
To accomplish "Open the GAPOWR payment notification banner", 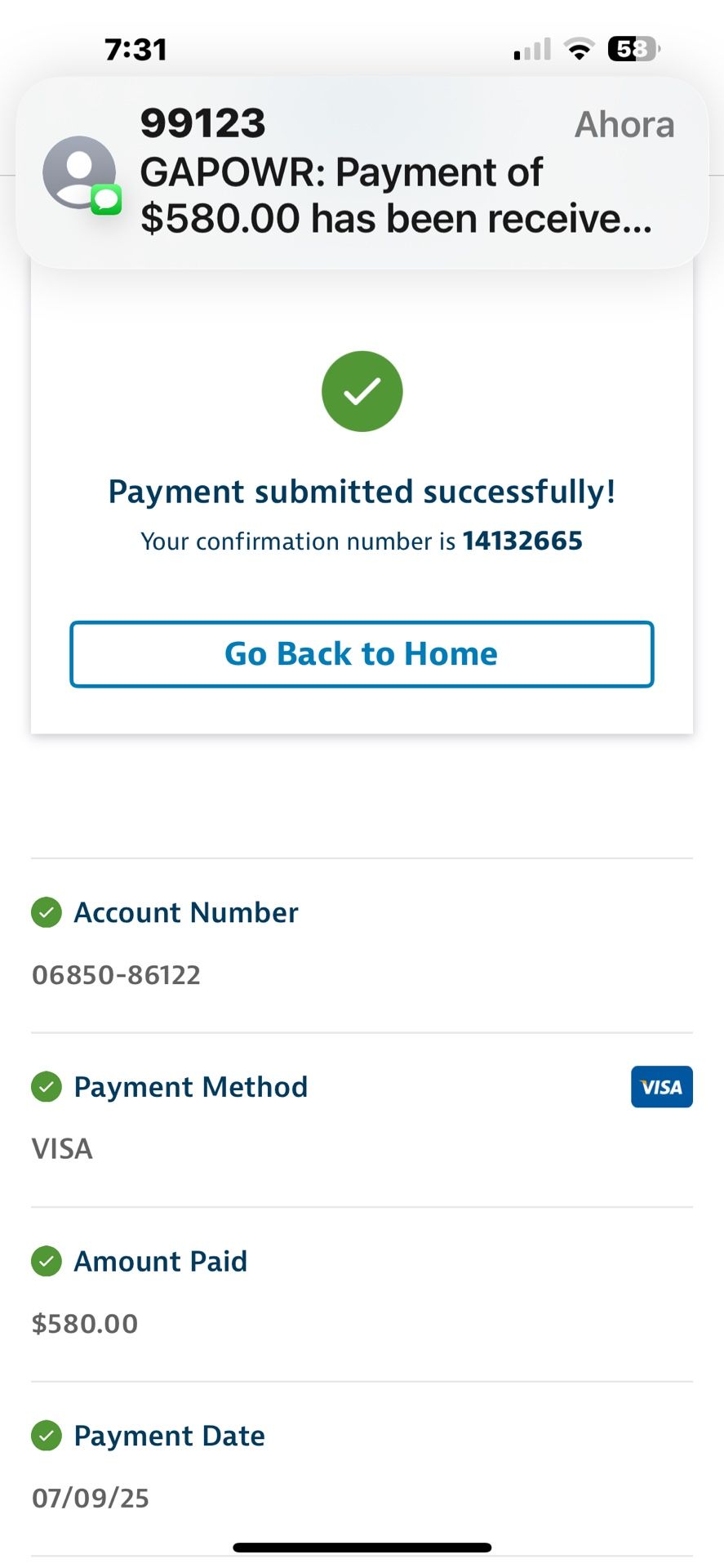I will coord(362,172).
